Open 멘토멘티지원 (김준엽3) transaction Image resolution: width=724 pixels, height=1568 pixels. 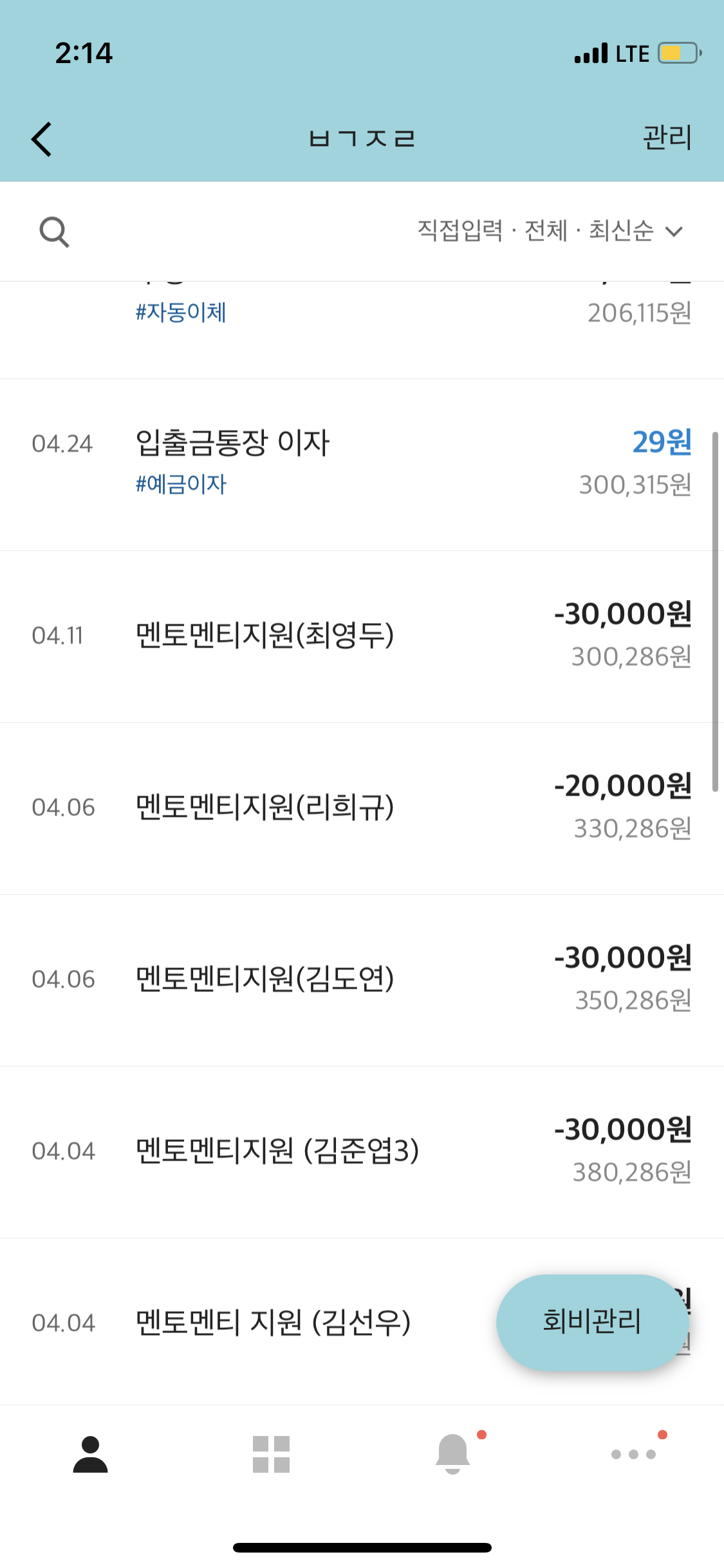click(x=362, y=1152)
